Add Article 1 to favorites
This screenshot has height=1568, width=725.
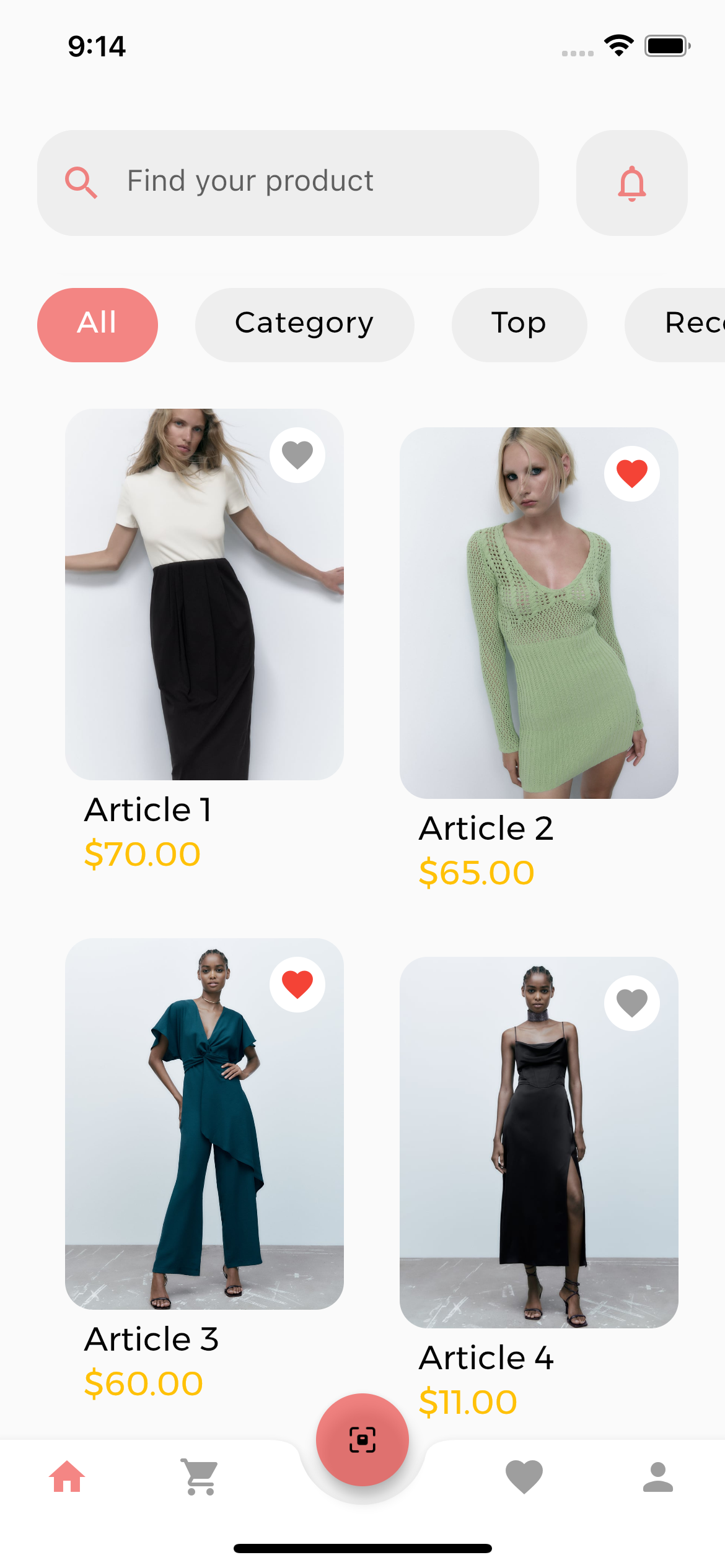tap(297, 455)
